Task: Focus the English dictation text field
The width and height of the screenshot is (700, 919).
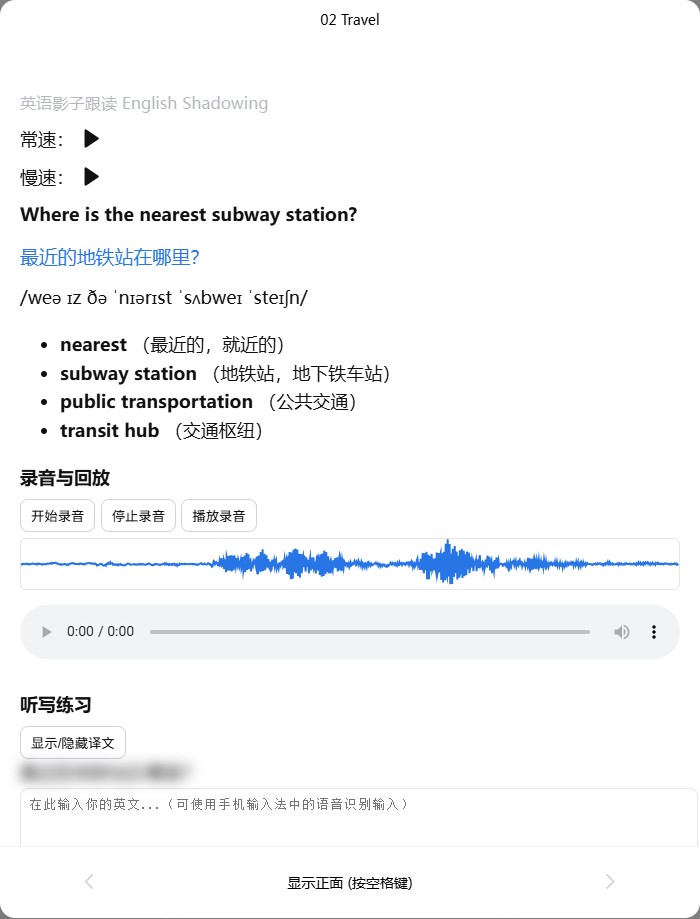Action: [358, 816]
